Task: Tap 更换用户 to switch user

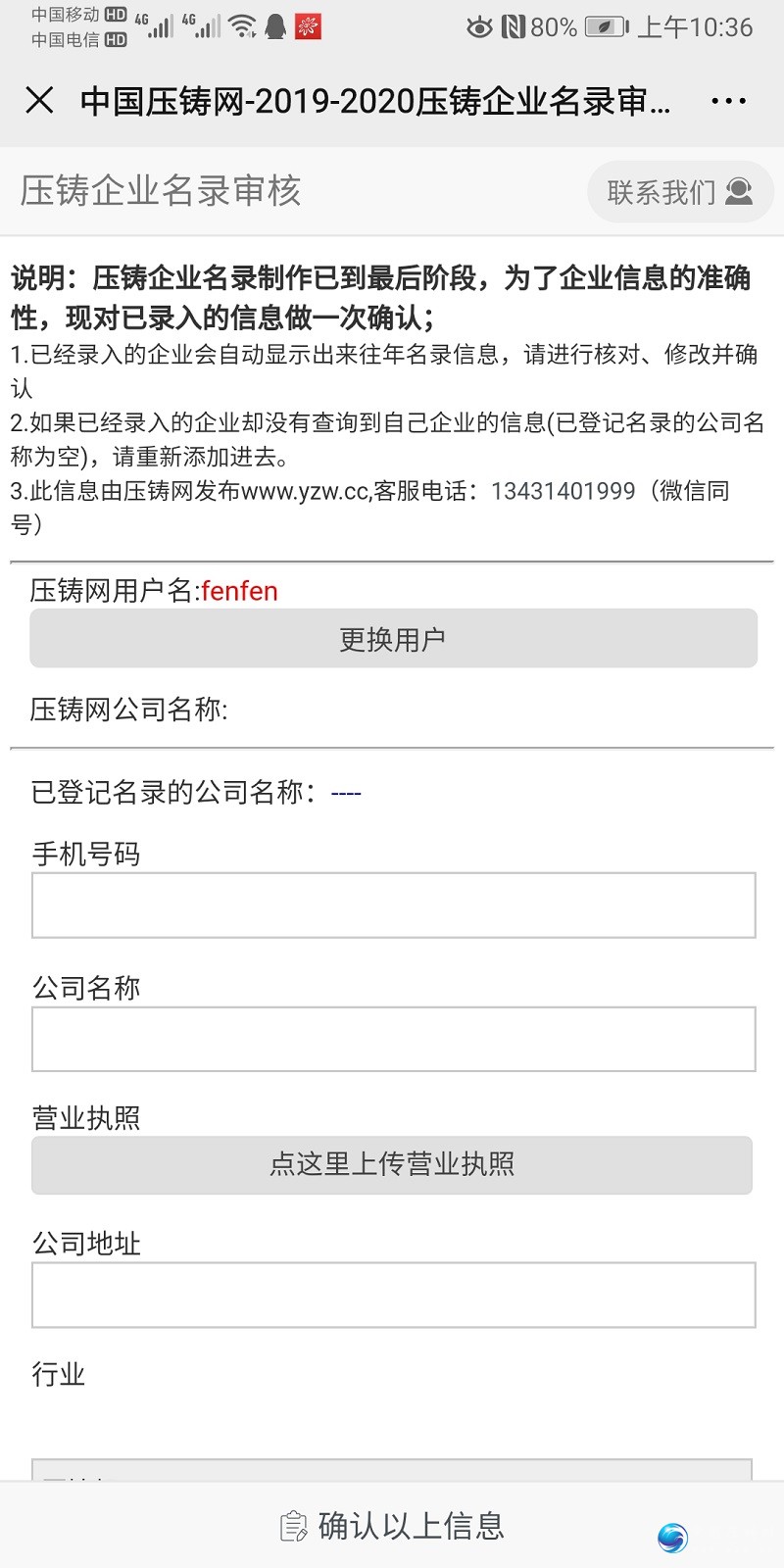Action: 393,638
